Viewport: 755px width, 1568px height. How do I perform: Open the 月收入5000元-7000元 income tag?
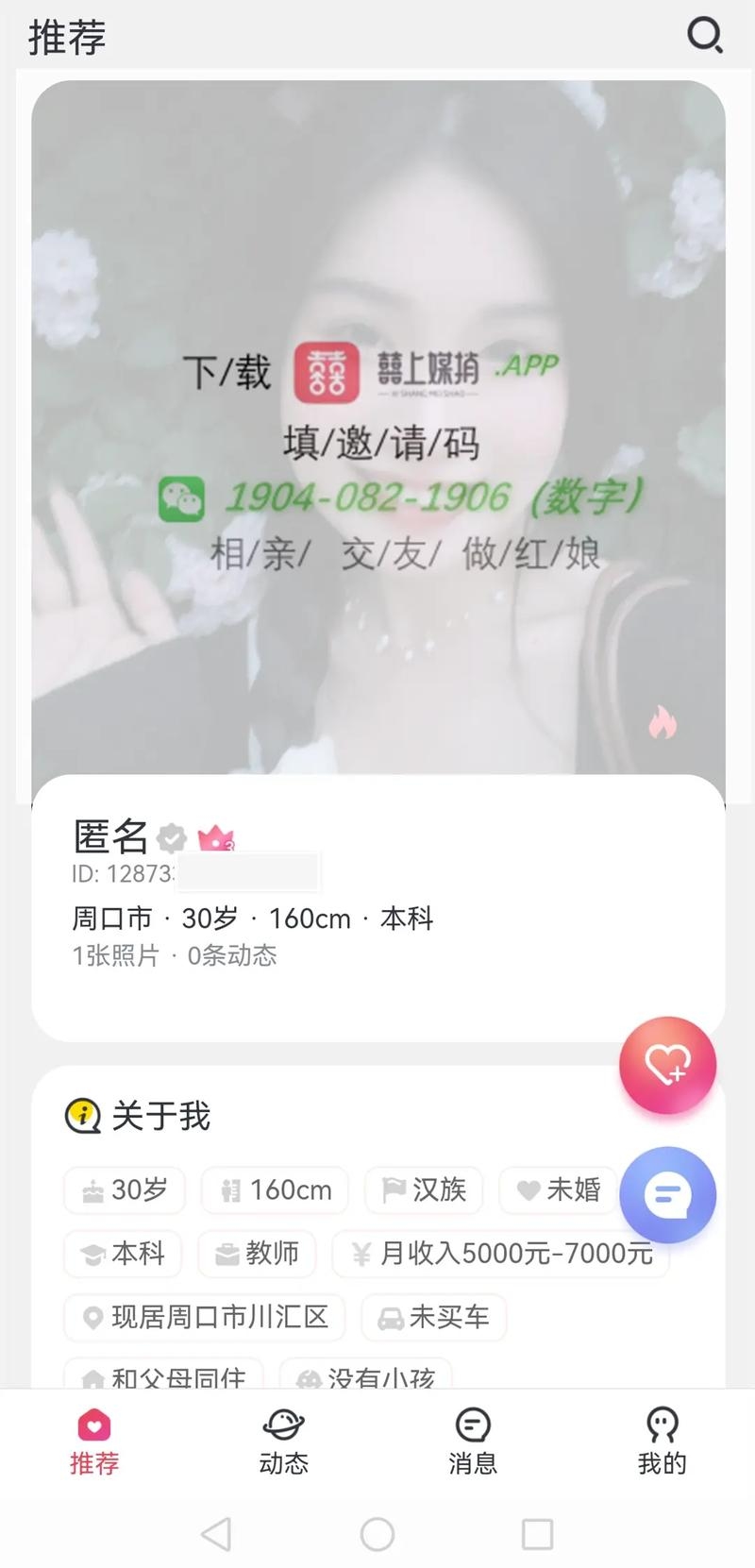coord(499,1254)
